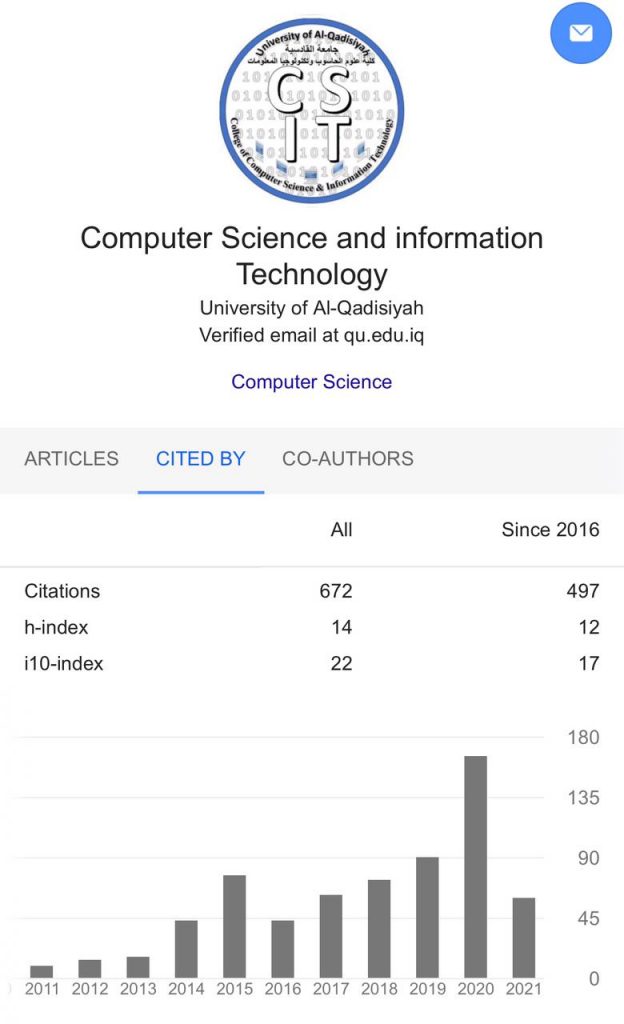Open the Co-authors tab
The width and height of the screenshot is (624, 1024).
(347, 459)
